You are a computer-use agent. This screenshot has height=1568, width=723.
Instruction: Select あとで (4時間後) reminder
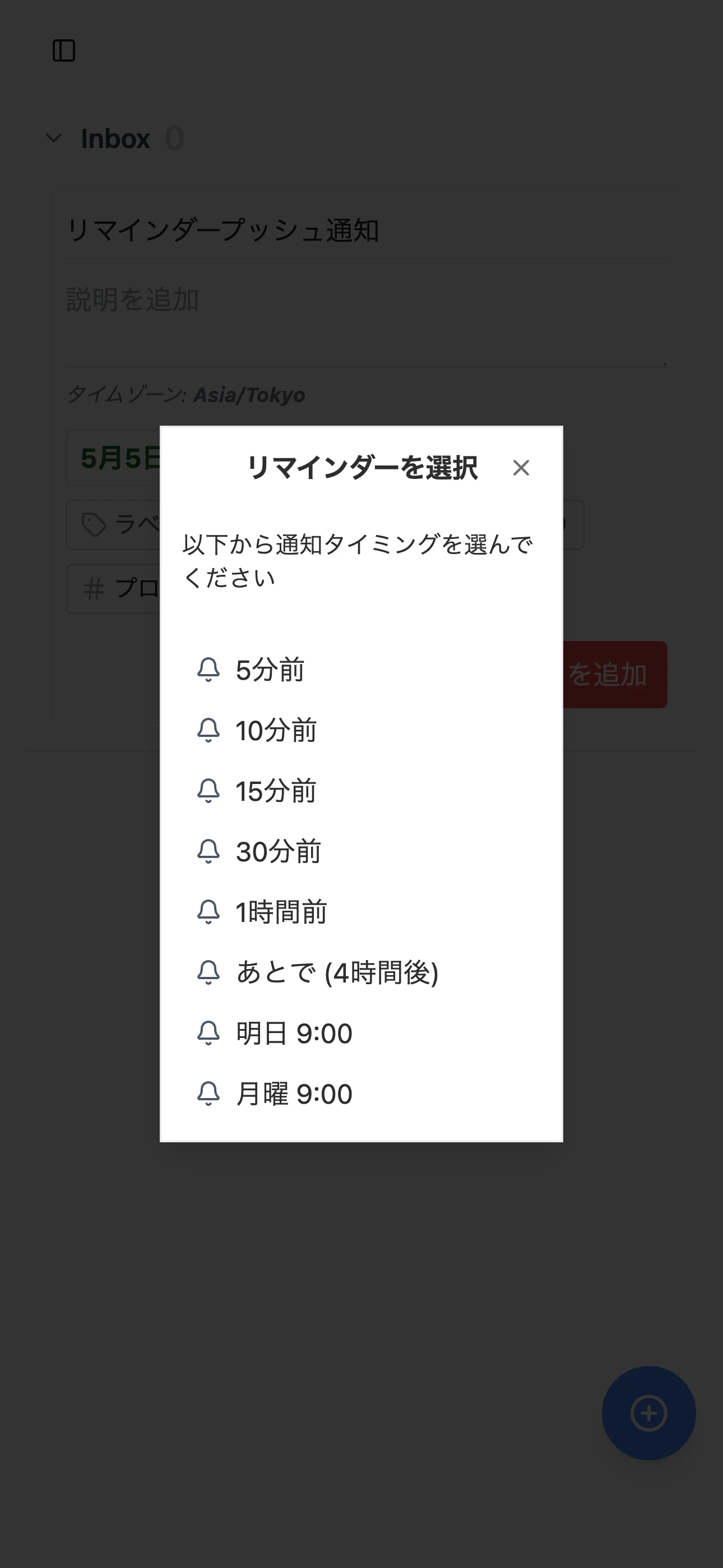point(337,971)
